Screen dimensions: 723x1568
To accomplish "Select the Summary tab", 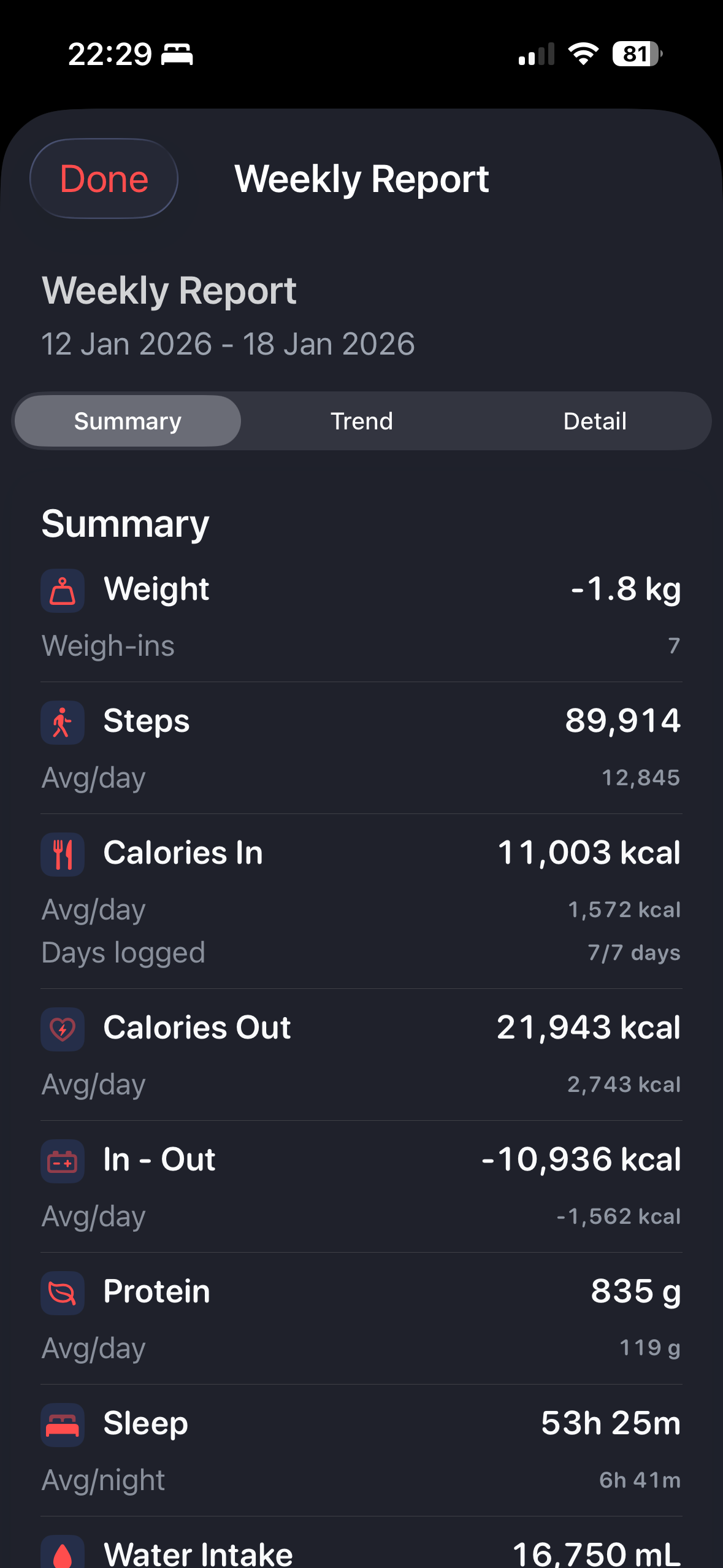I will point(127,421).
